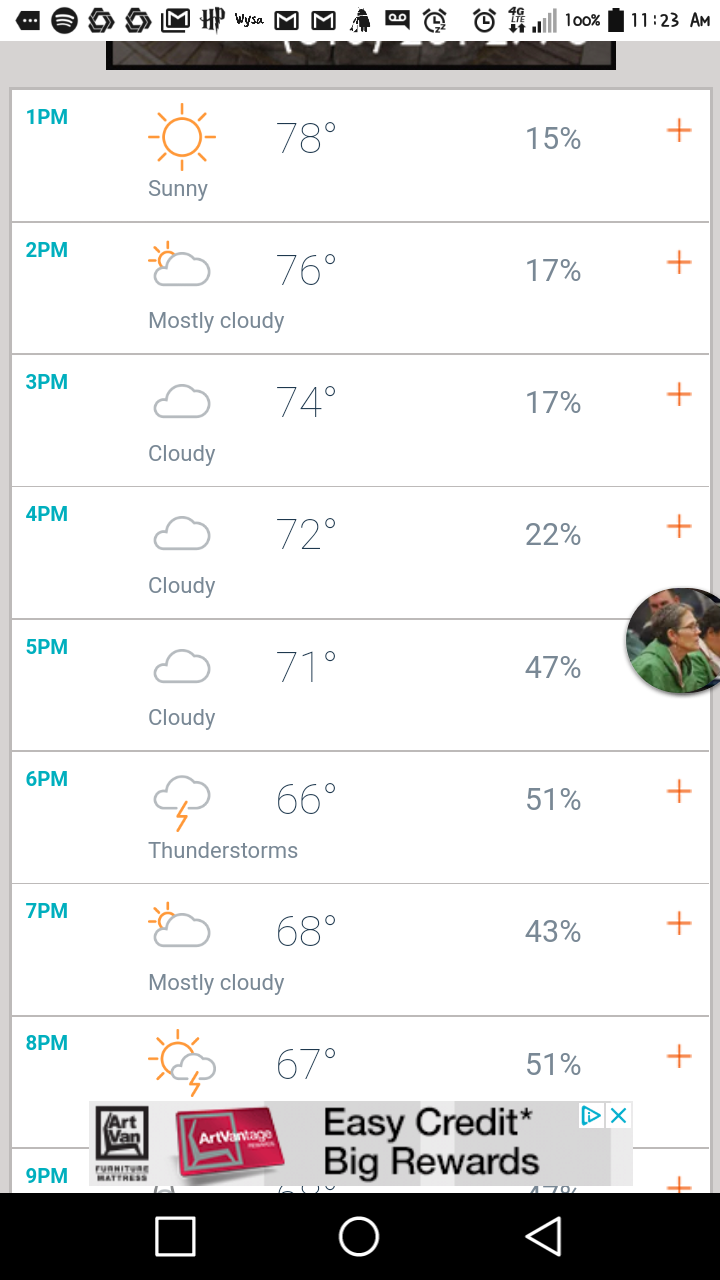Open recent apps from navigation bar

coord(175,1237)
